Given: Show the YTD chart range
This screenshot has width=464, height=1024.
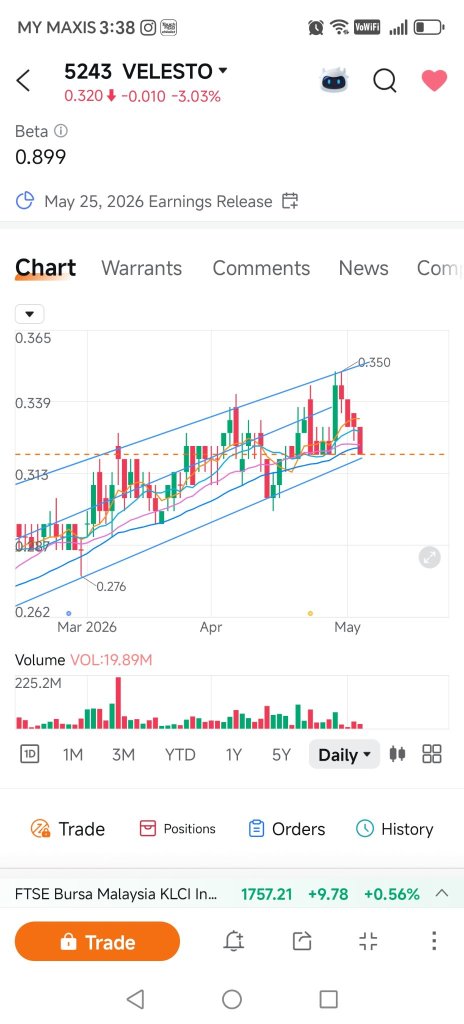Looking at the screenshot, I should 180,754.
